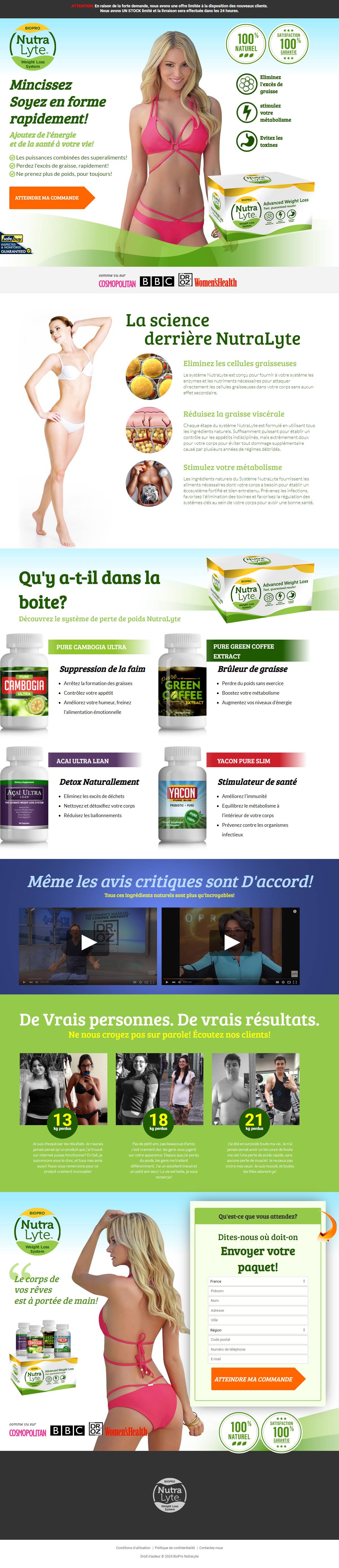Select the Adresse input field
339x1568 pixels.
pos(257,1310)
